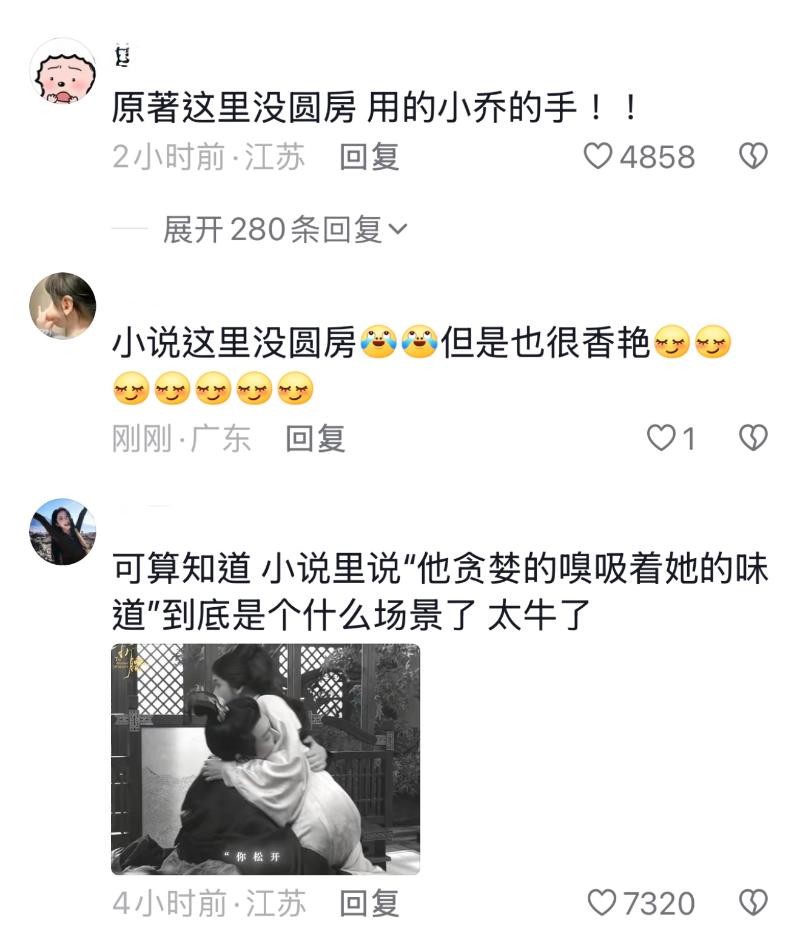Dislike the comment posted 刚刚 from 广东

752,438
